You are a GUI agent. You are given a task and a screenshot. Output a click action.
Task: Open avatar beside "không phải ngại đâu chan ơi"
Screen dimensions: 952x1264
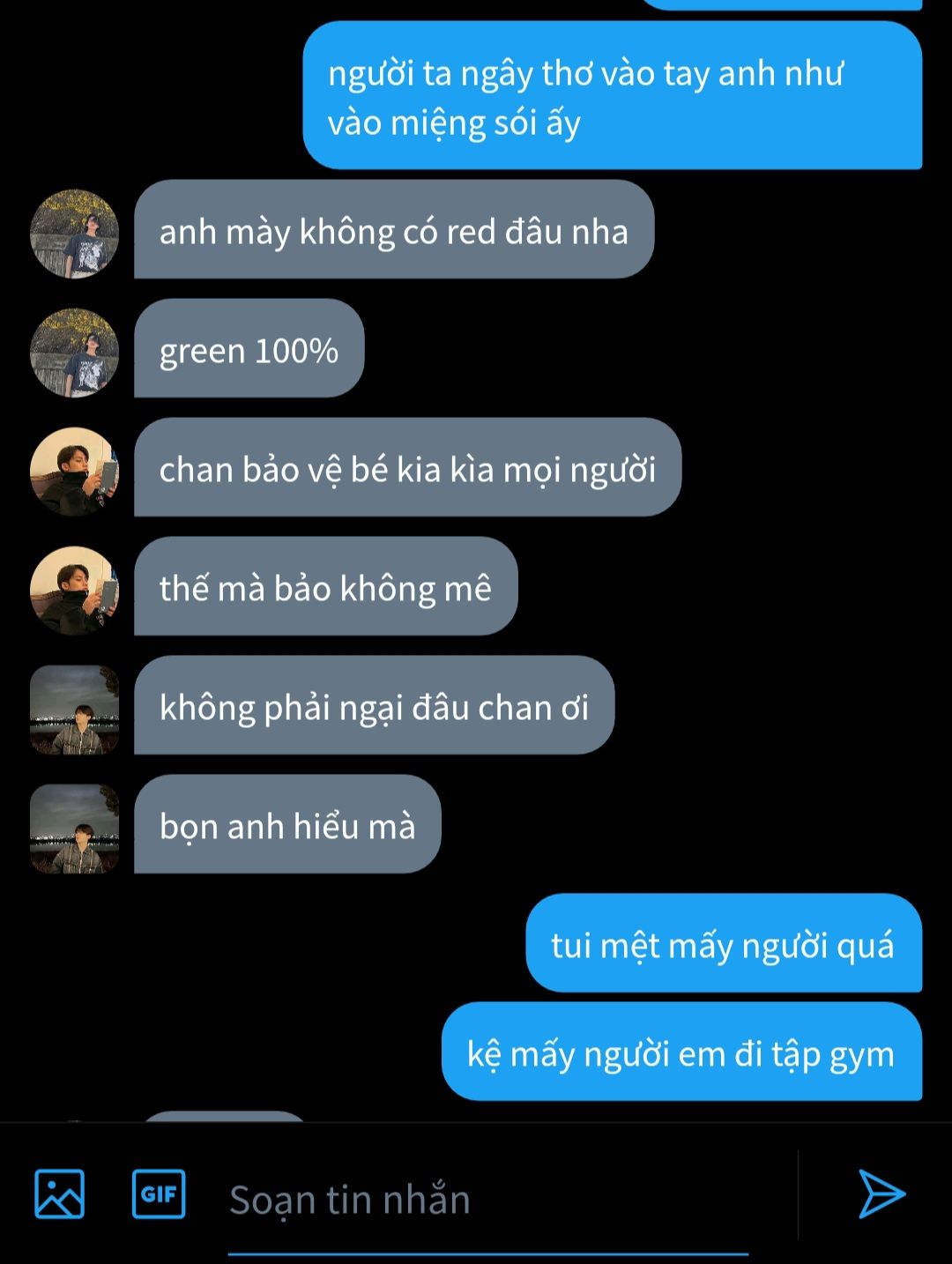pos(74,710)
